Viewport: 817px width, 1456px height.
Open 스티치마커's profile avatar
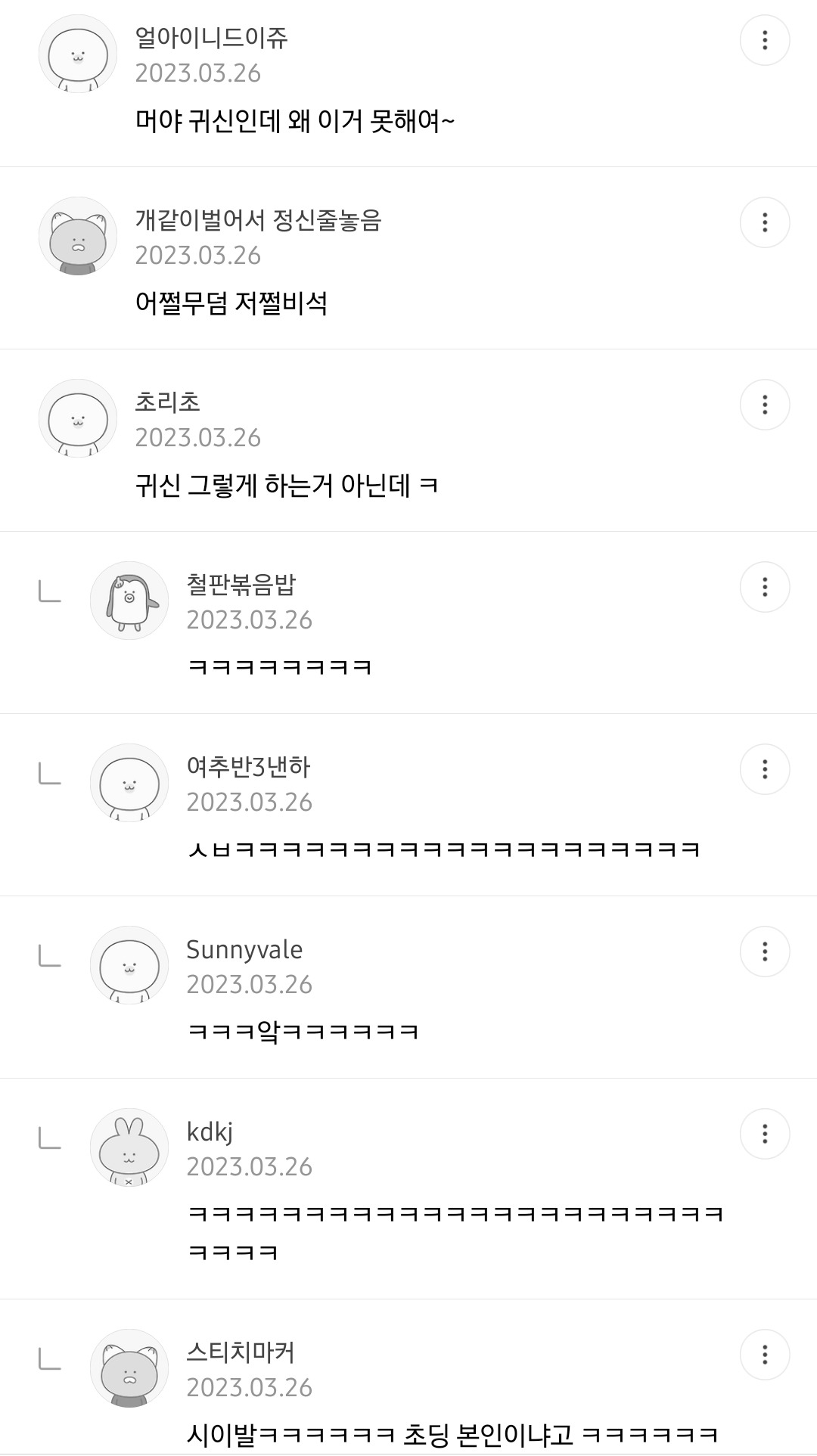point(129,1368)
